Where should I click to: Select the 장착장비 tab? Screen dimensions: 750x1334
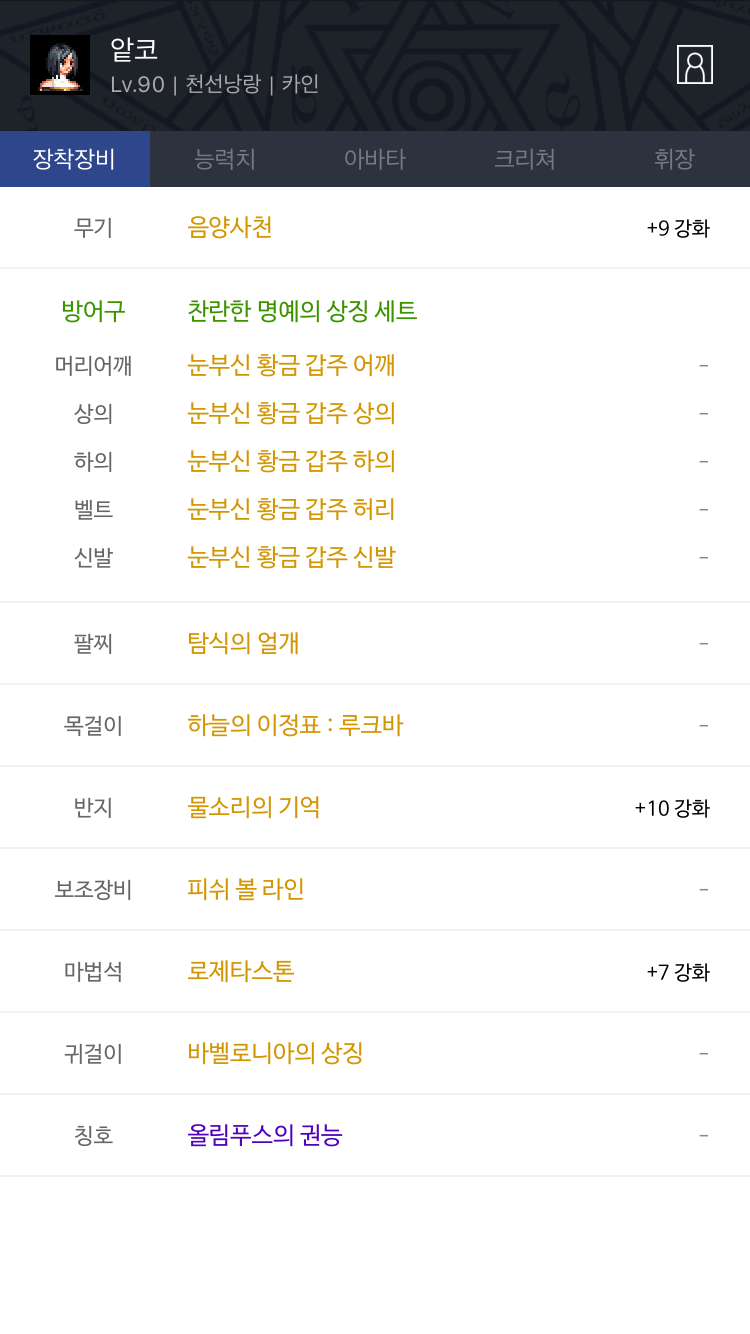75,159
